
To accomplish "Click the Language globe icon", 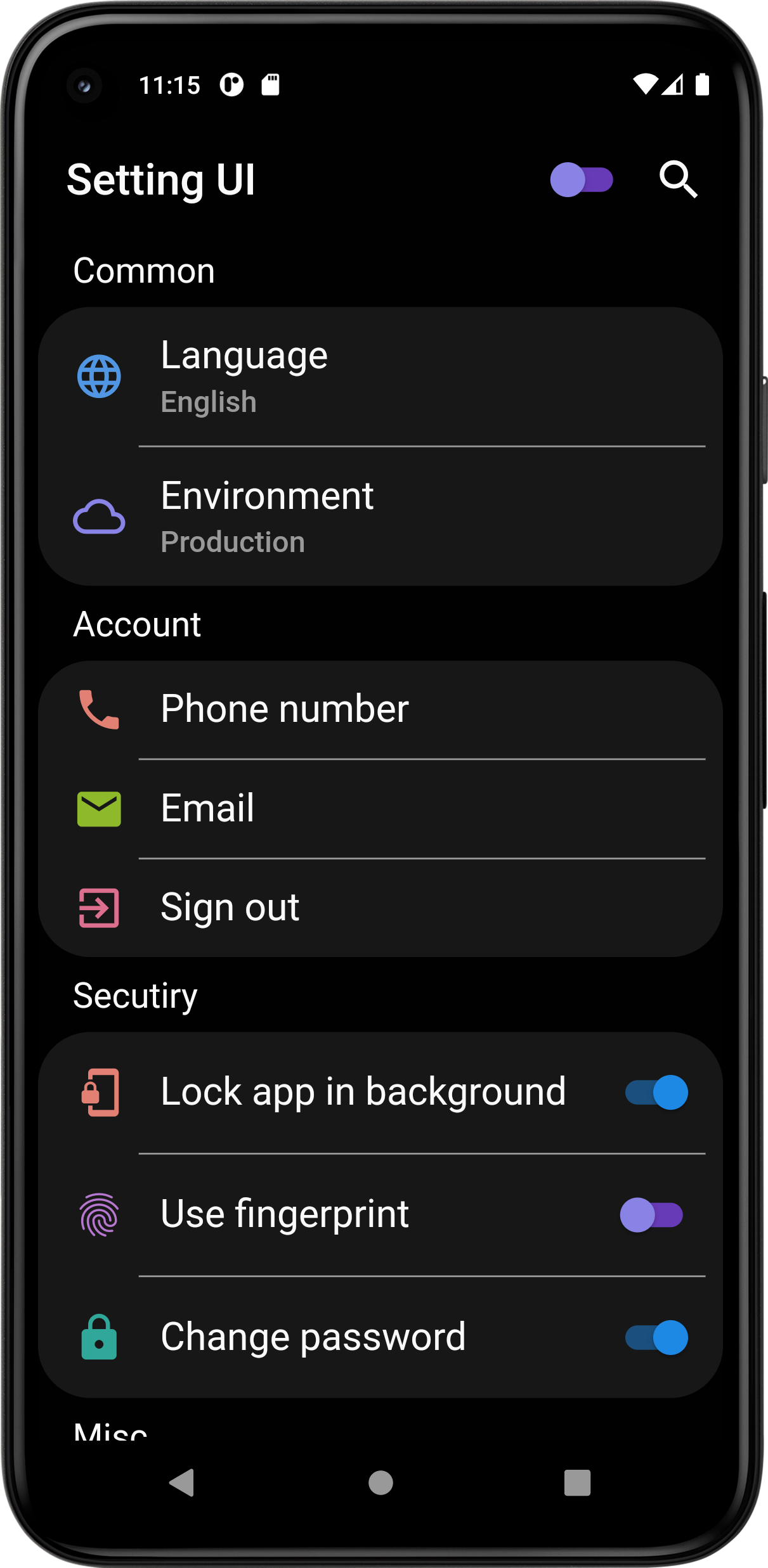I will [98, 376].
